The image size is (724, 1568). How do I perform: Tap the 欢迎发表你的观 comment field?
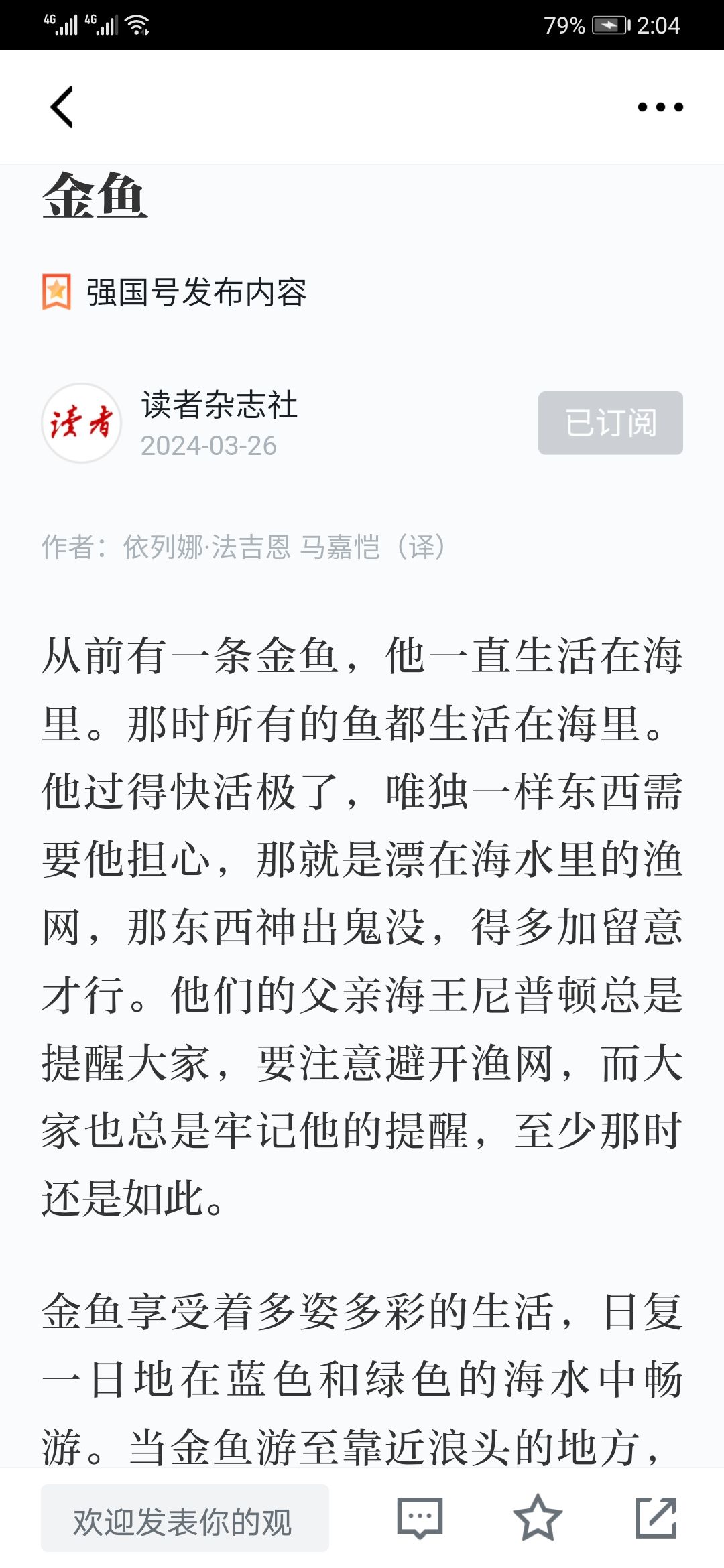(185, 1518)
